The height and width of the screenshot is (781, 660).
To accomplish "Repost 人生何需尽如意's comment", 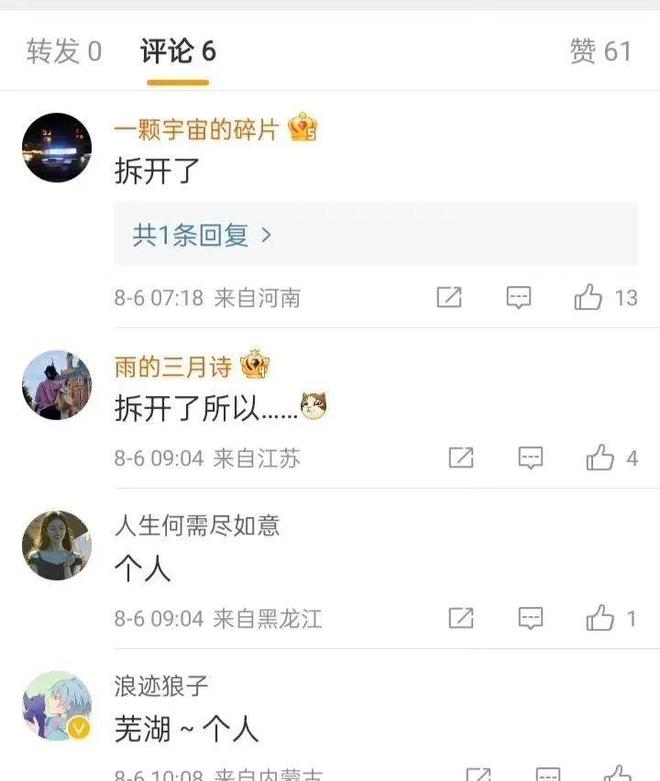I will (460, 618).
